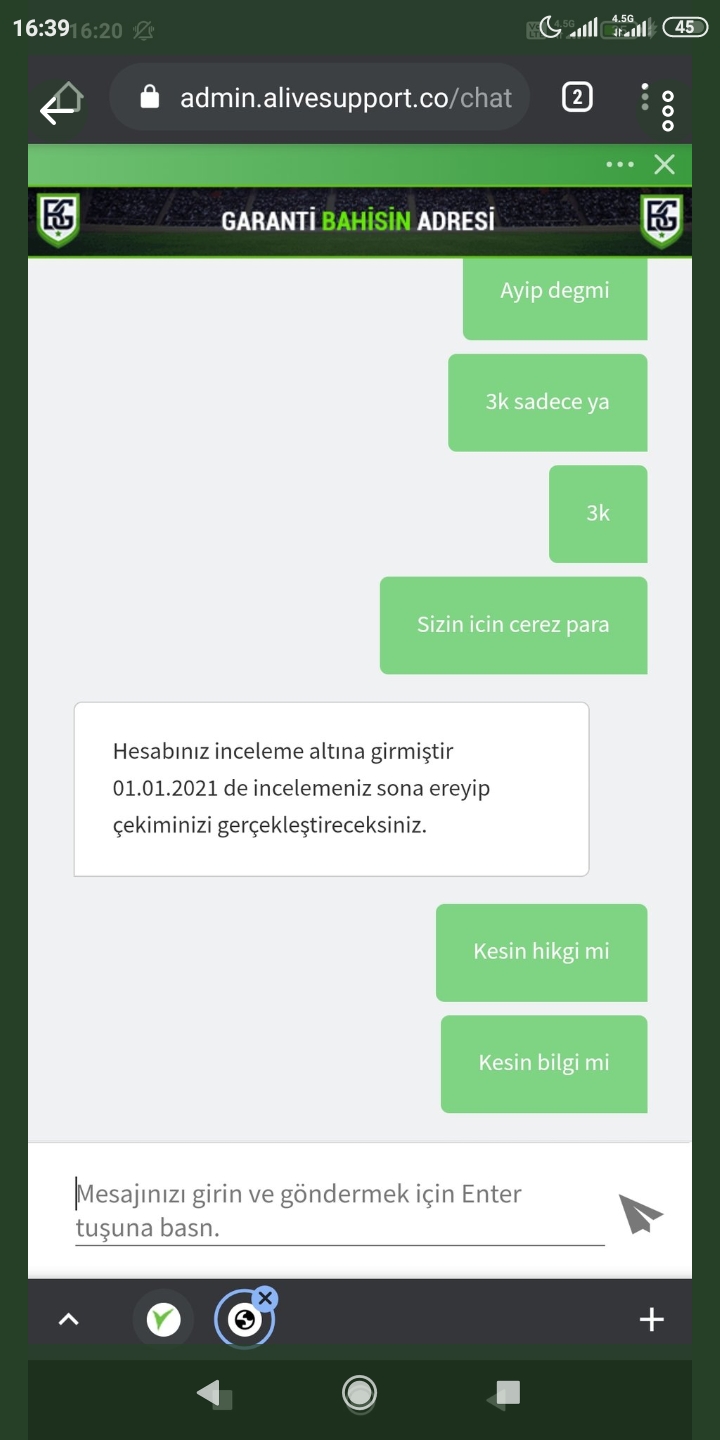Open the tab switcher showing 2 tabs

point(577,97)
